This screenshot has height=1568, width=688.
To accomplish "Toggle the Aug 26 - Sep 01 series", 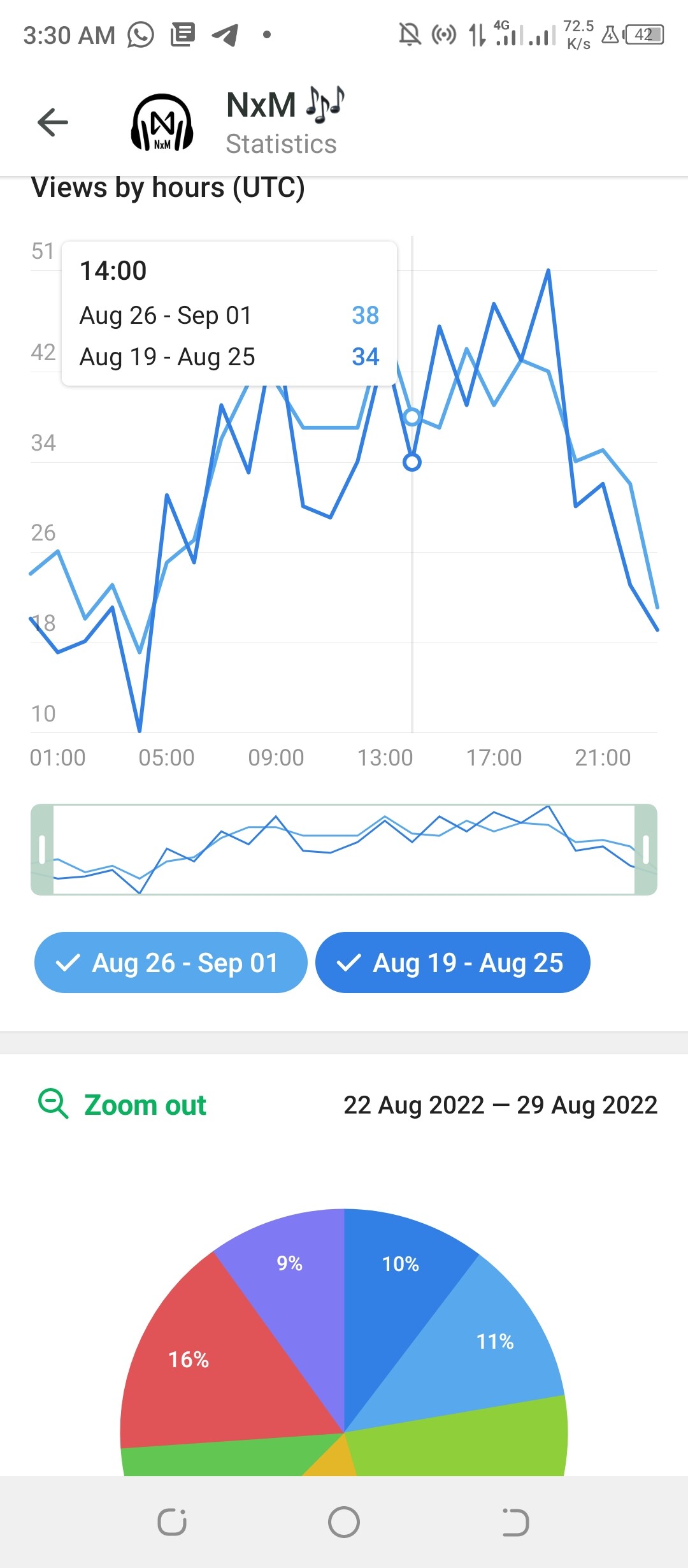I will (171, 962).
